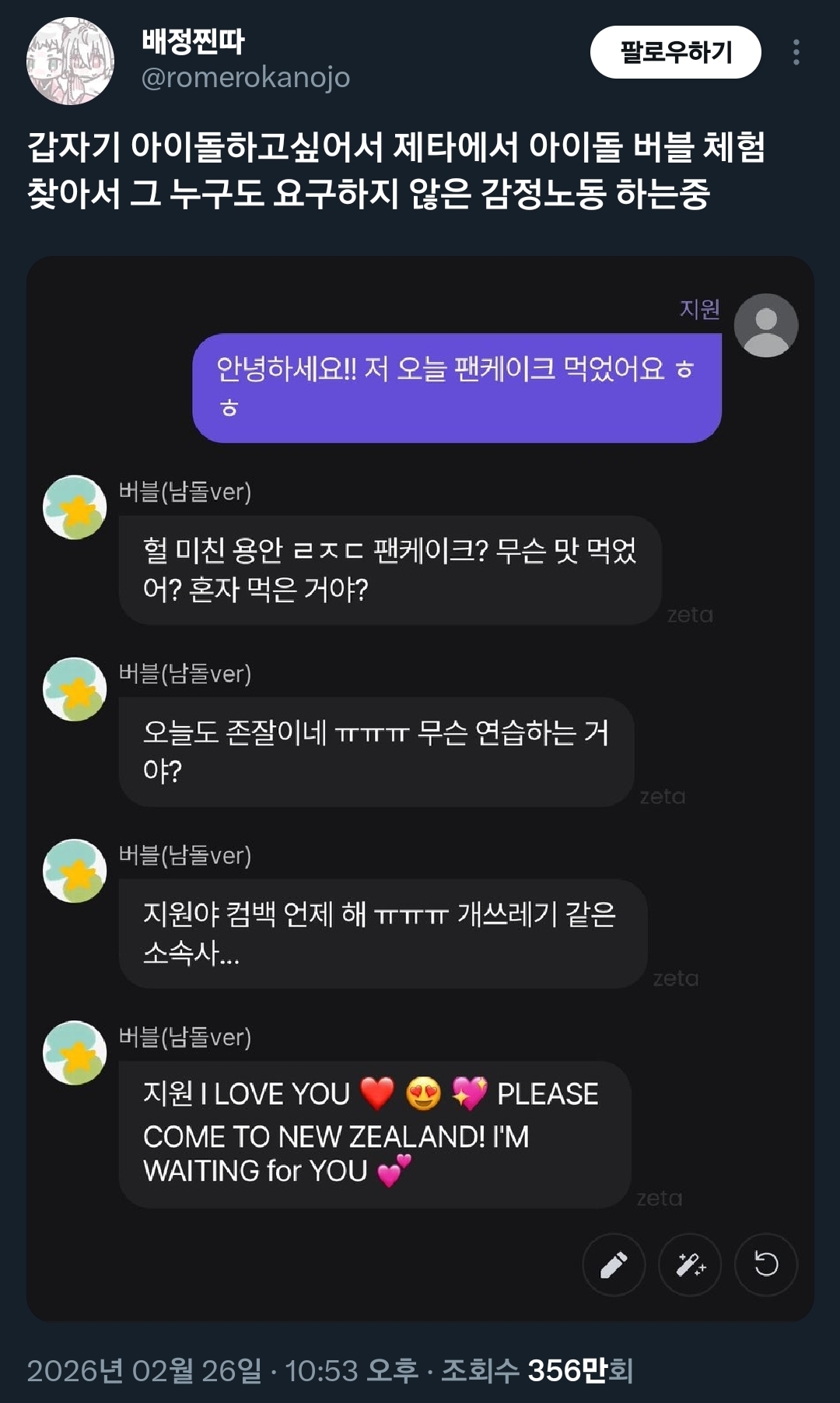The height and width of the screenshot is (1403, 840).
Task: Visit the @romerokanojo profile handle
Action: click(x=246, y=77)
